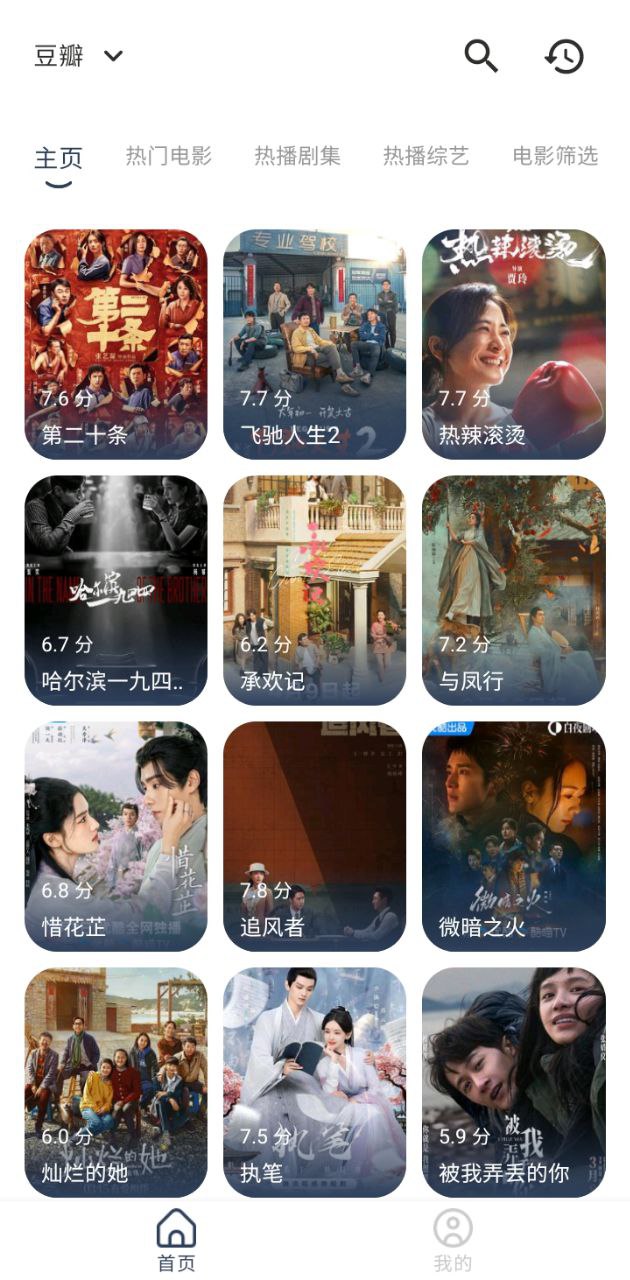Tap the 被我弄丢的你 card

click(x=513, y=1082)
